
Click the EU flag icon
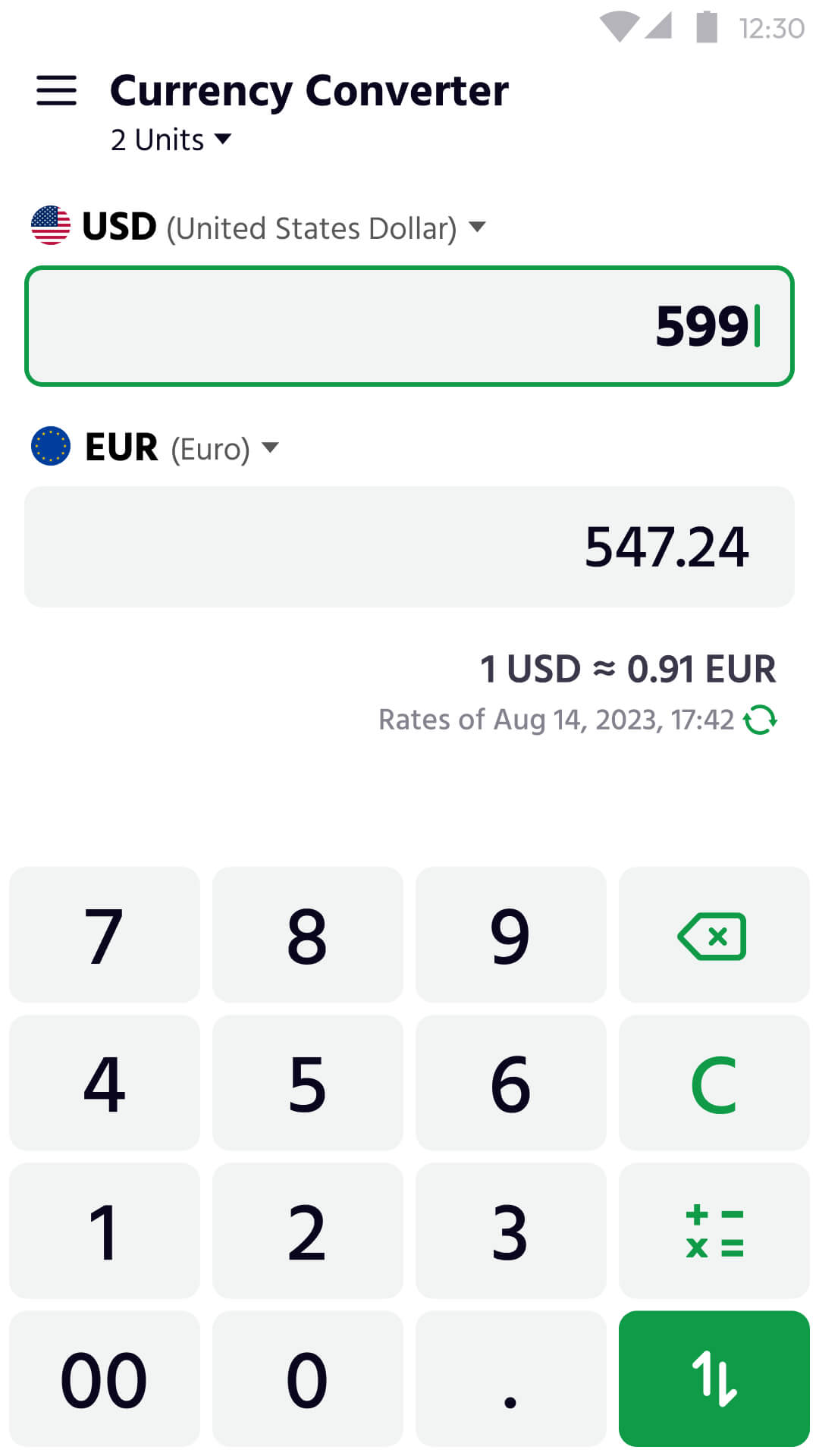(x=50, y=447)
